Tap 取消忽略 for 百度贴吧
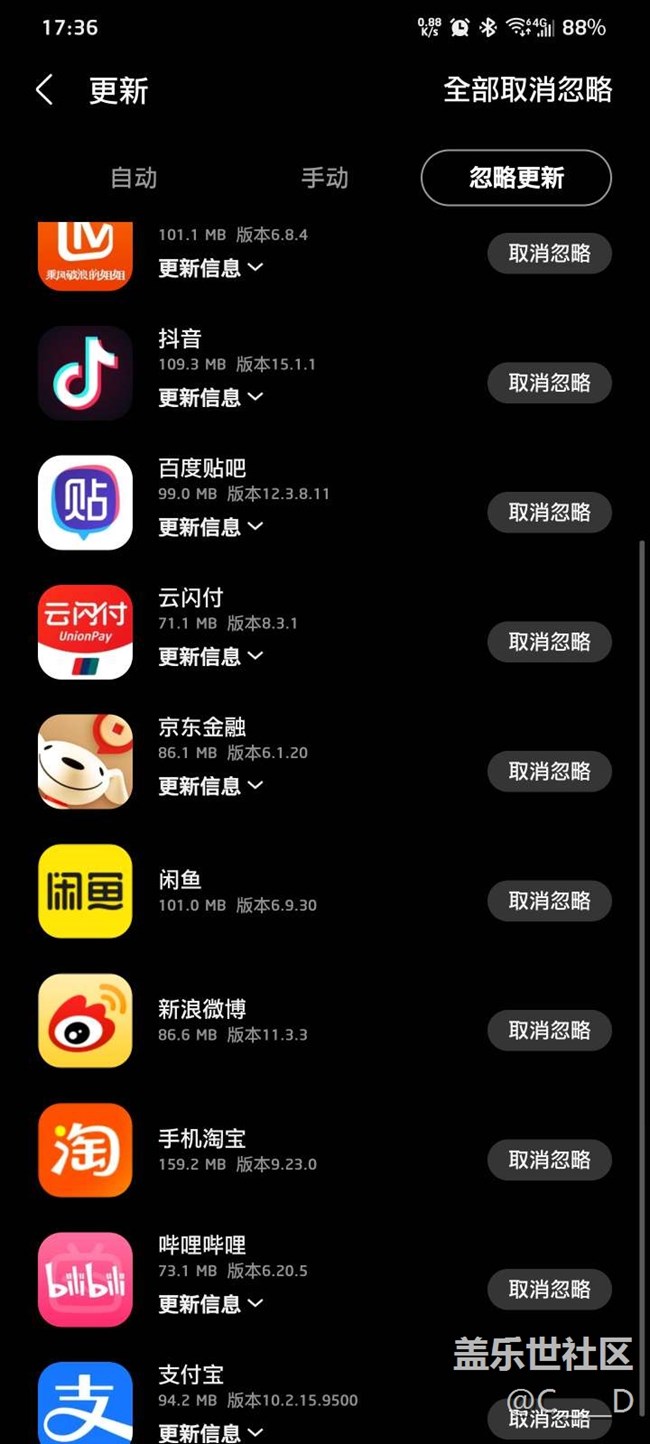Screen dimensions: 650x1444 click(549, 512)
